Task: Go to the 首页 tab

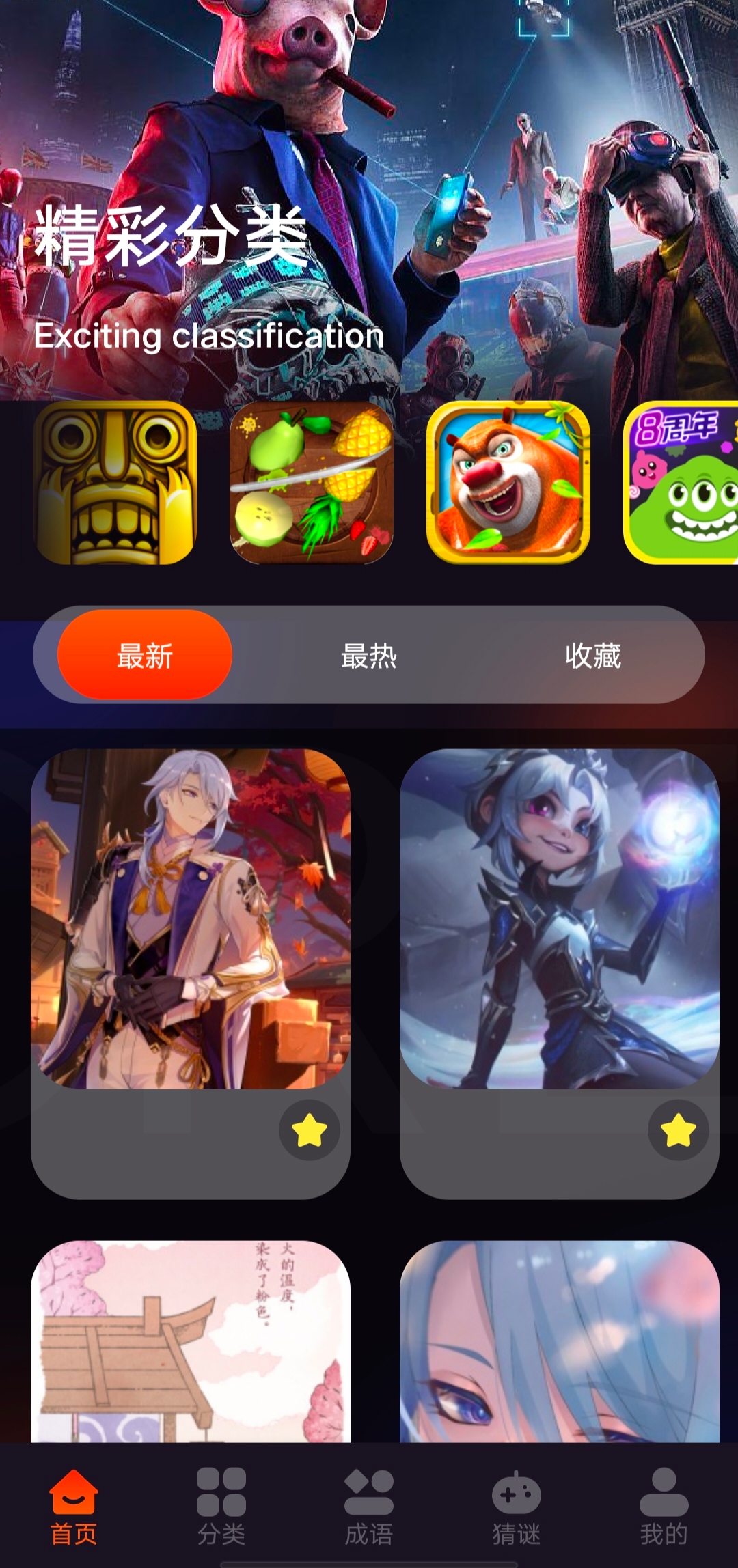Action: (74, 1507)
